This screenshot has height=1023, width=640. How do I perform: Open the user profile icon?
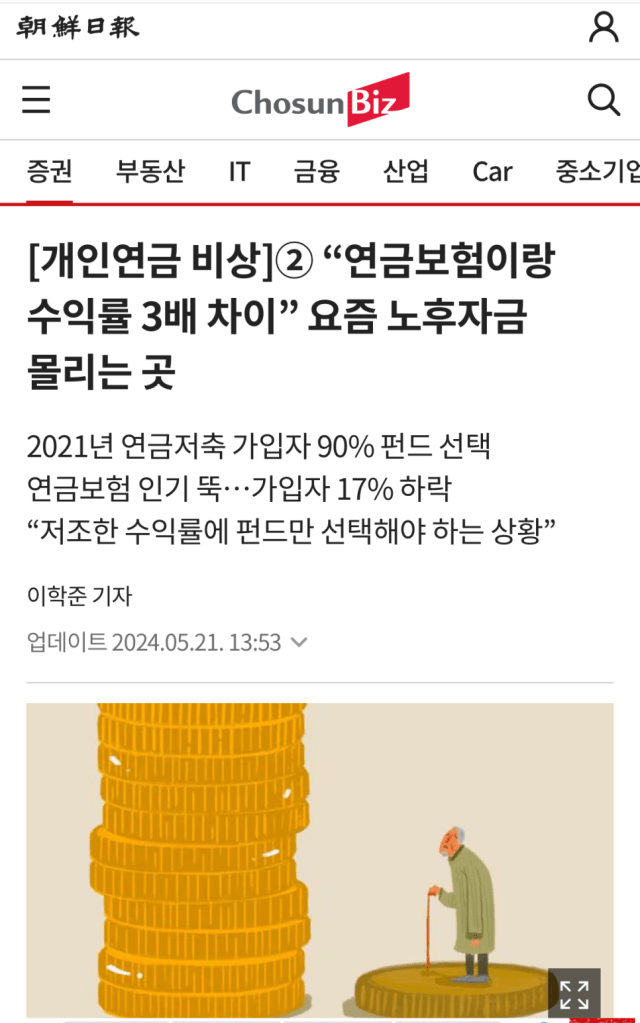tap(604, 27)
